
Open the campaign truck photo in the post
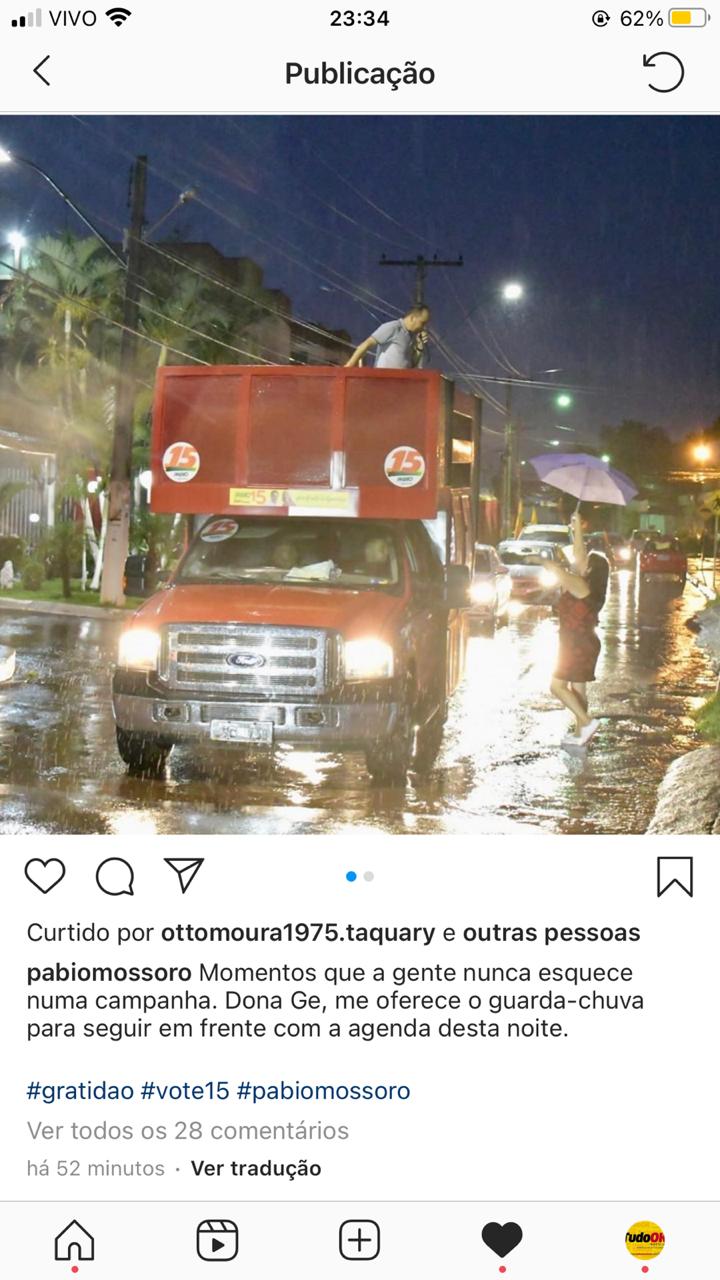click(360, 475)
